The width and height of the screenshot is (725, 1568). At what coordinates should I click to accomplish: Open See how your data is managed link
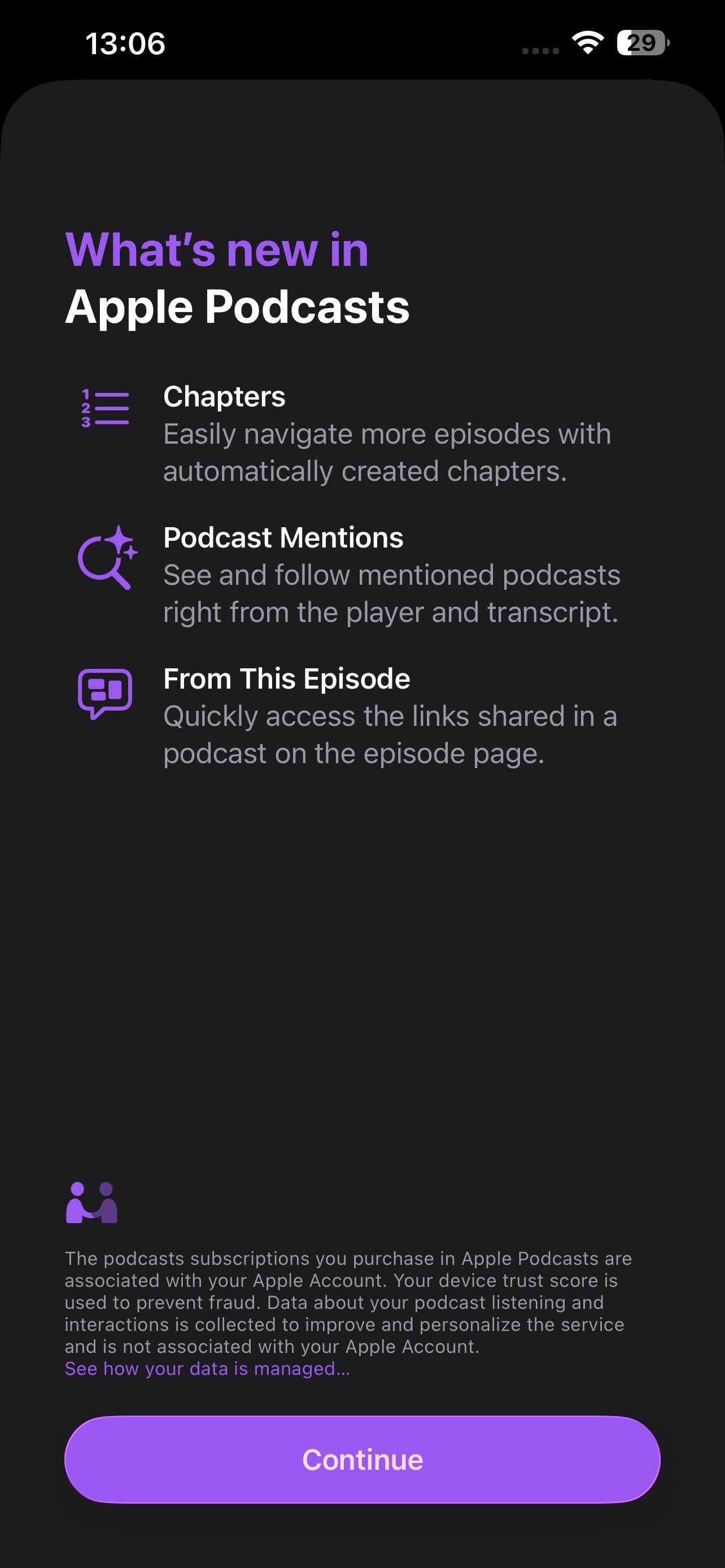[x=207, y=1368]
